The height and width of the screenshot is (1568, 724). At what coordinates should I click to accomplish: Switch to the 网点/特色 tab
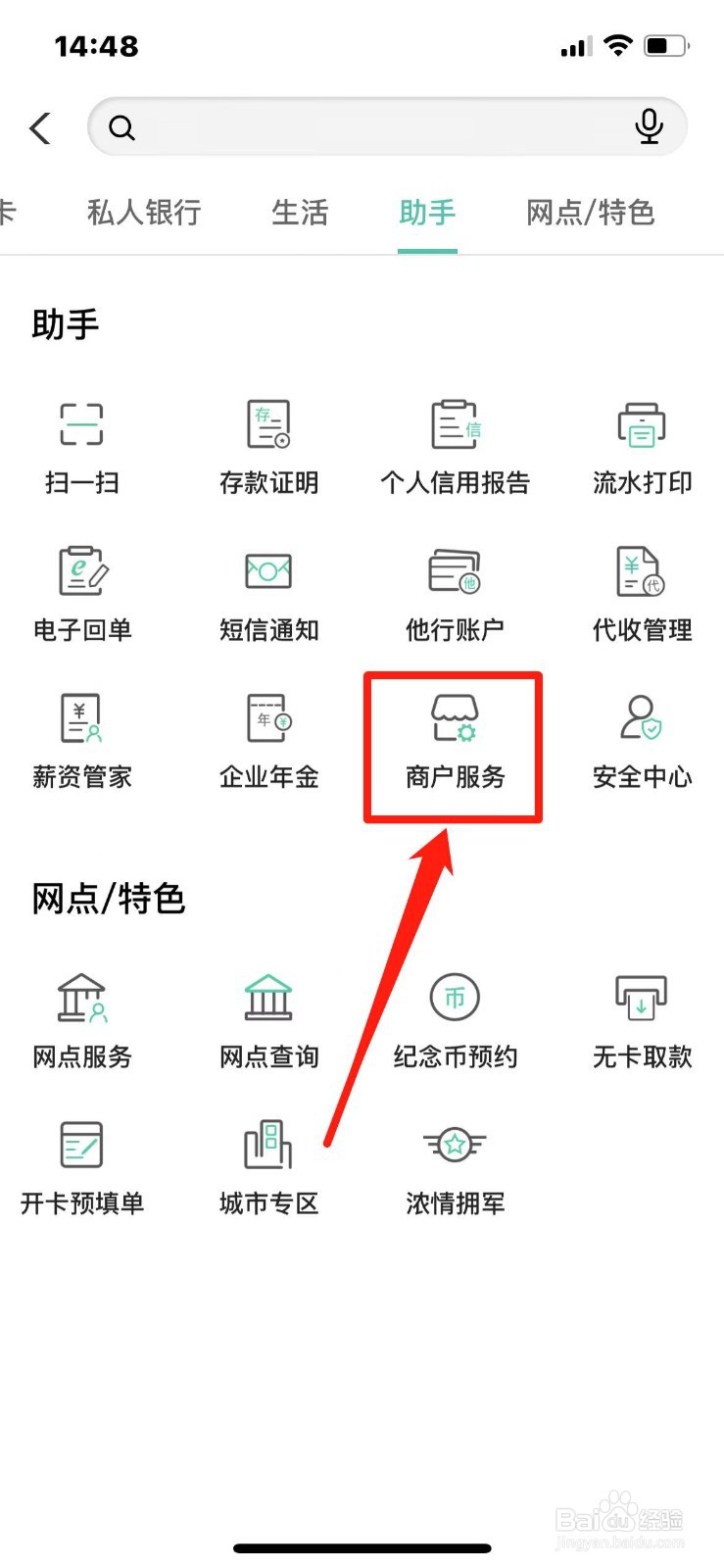[x=589, y=213]
